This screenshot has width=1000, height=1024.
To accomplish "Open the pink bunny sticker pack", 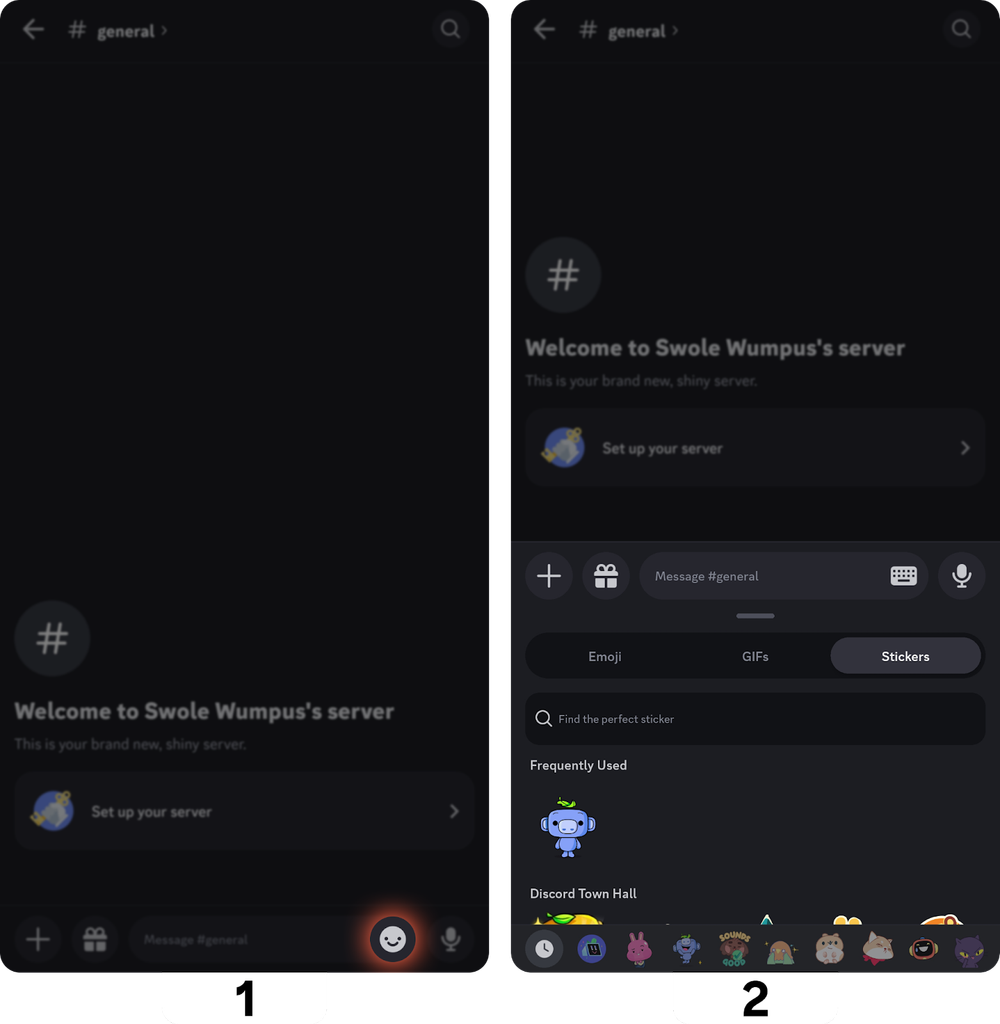I will (x=640, y=948).
